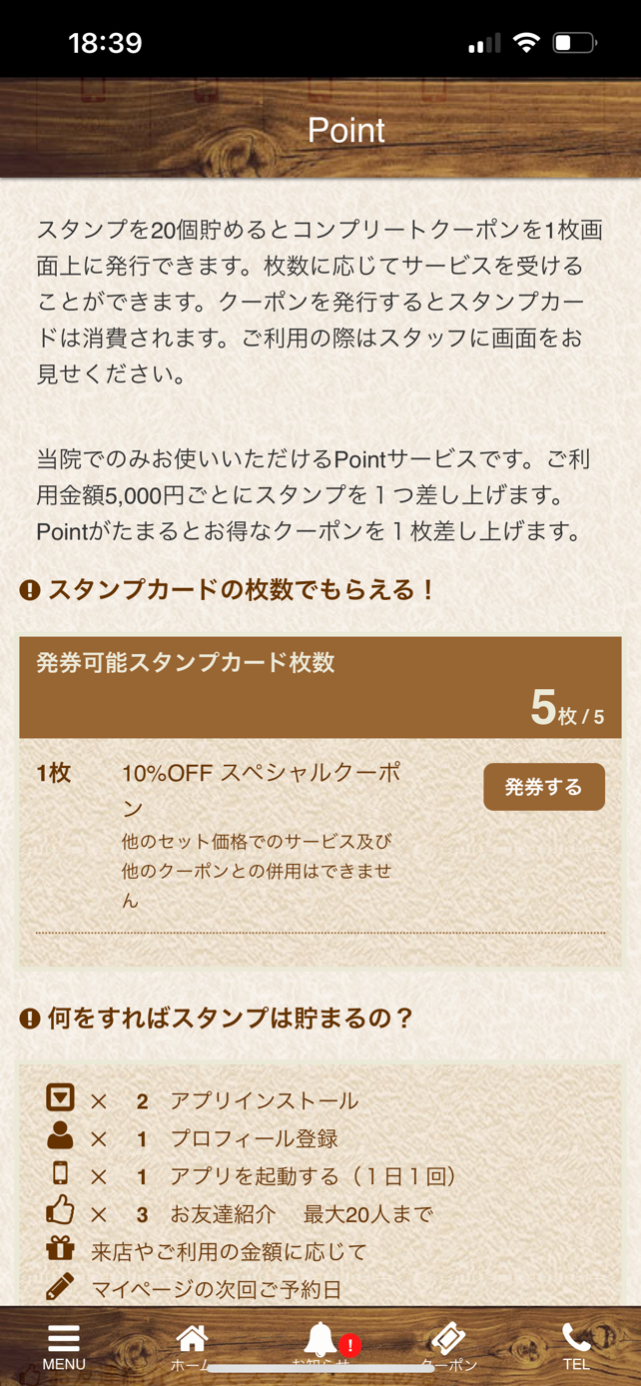The image size is (641, 1386).
Task: Open the MENU drawer
Action: (64, 1345)
